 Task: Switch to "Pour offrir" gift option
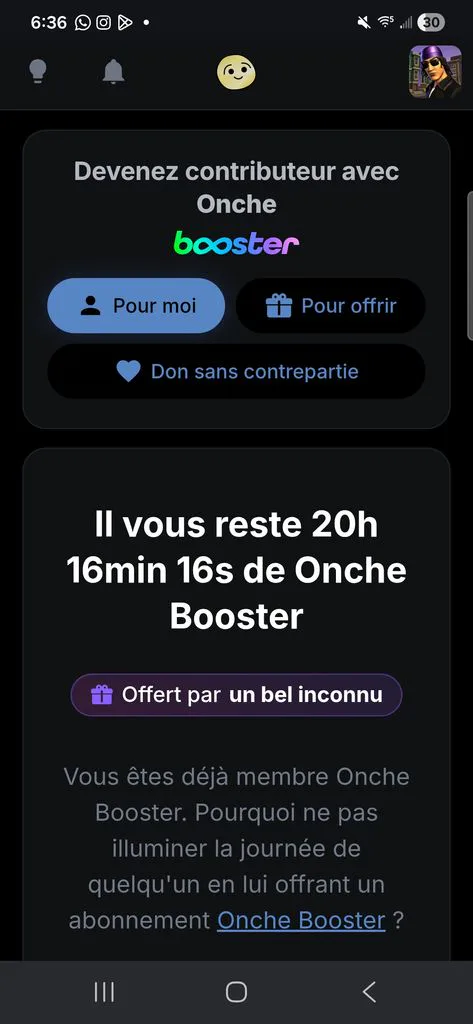tap(331, 306)
